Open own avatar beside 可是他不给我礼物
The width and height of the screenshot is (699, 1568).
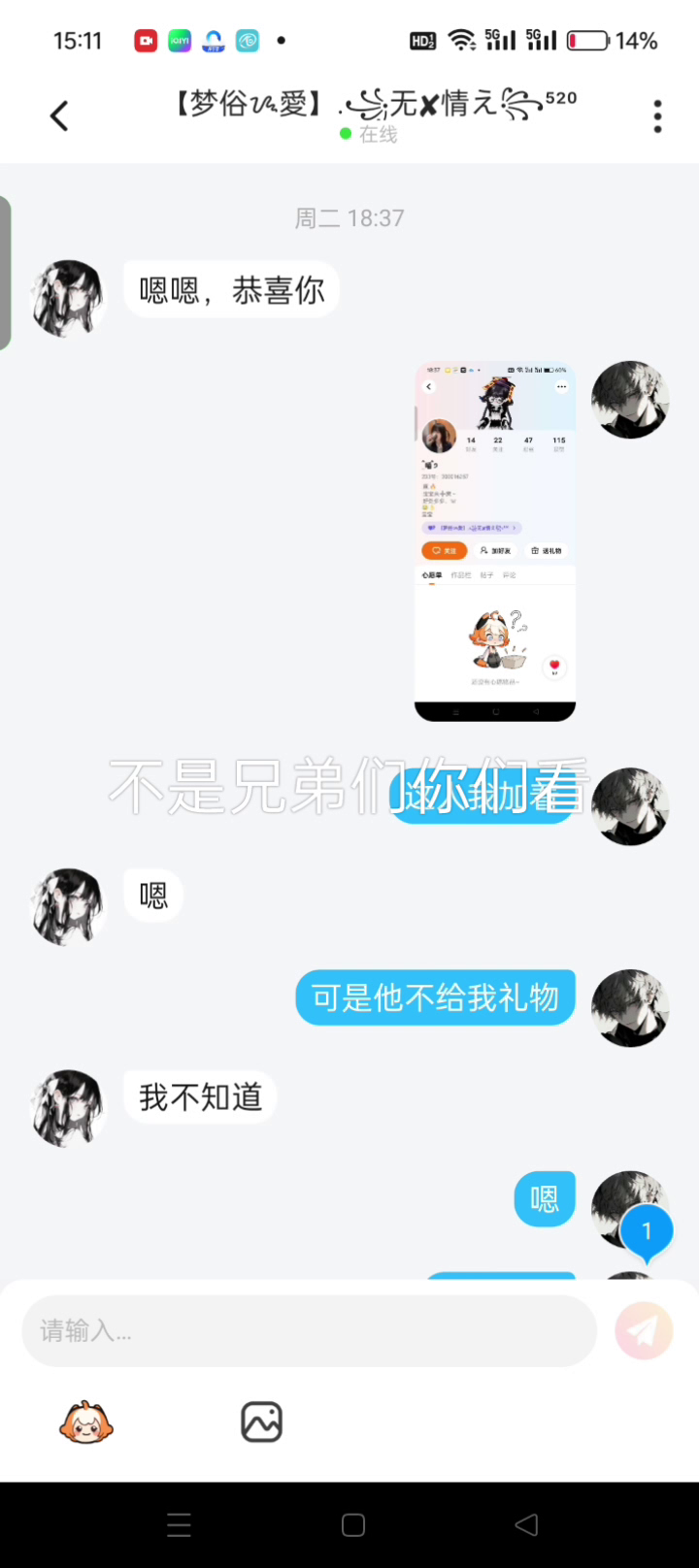click(630, 1007)
